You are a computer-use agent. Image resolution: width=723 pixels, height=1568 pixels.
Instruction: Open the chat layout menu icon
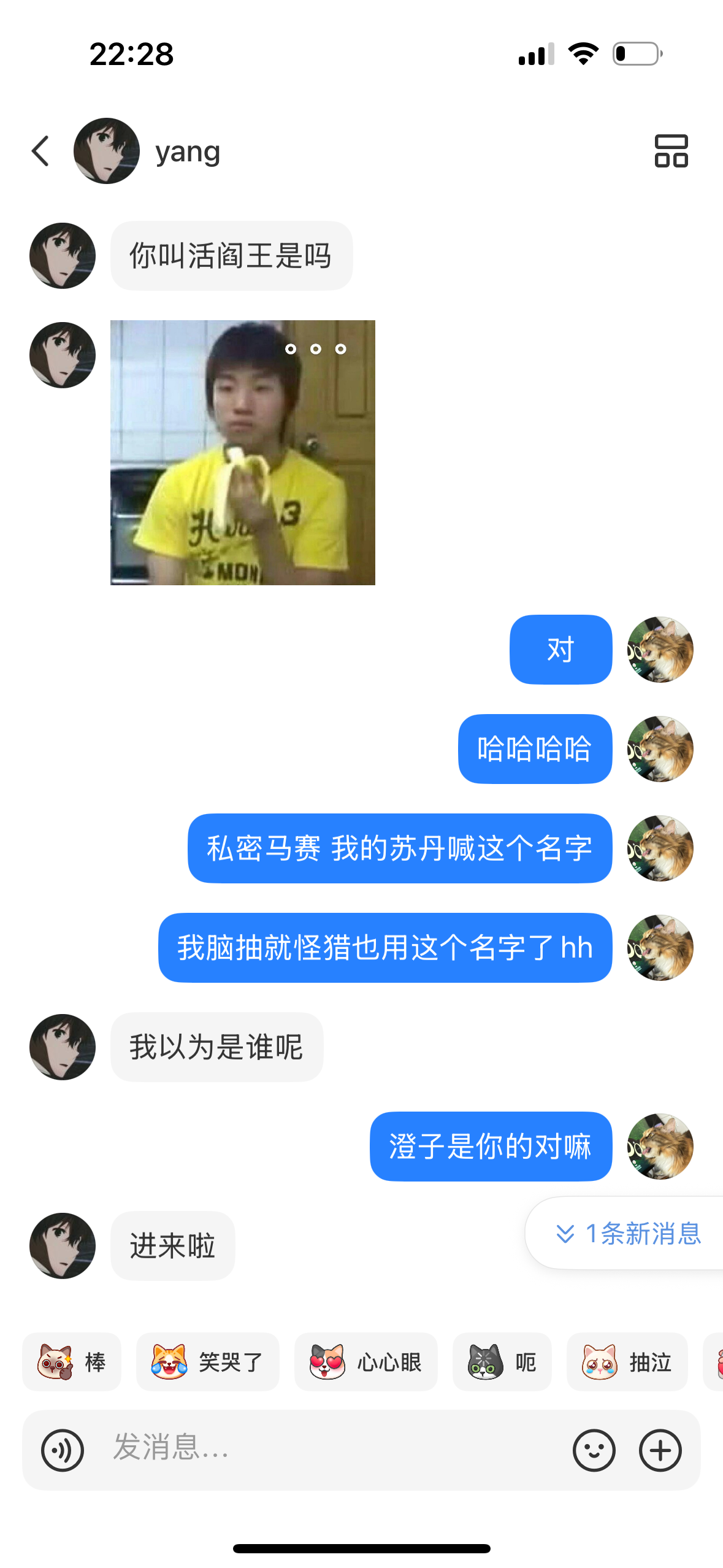click(x=671, y=151)
